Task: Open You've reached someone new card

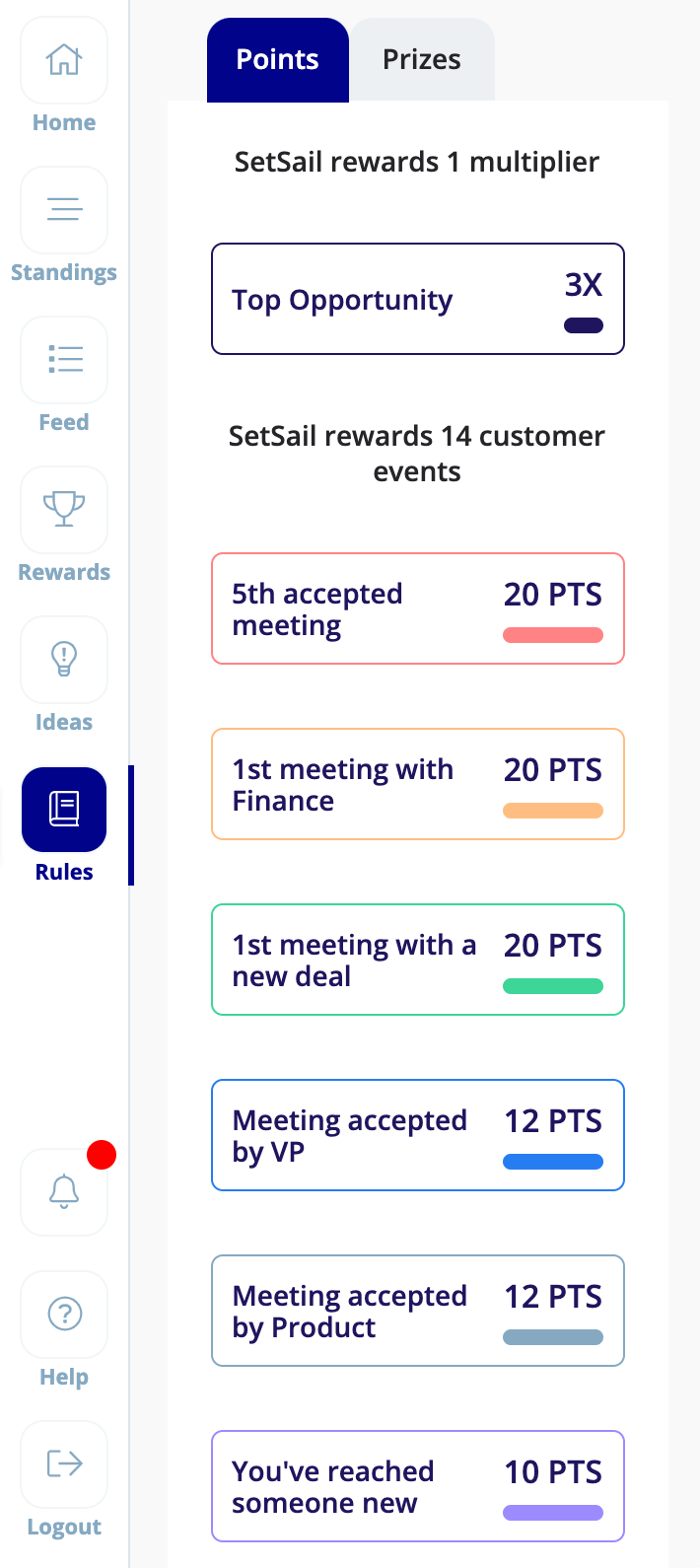Action: pyautogui.click(x=418, y=1486)
